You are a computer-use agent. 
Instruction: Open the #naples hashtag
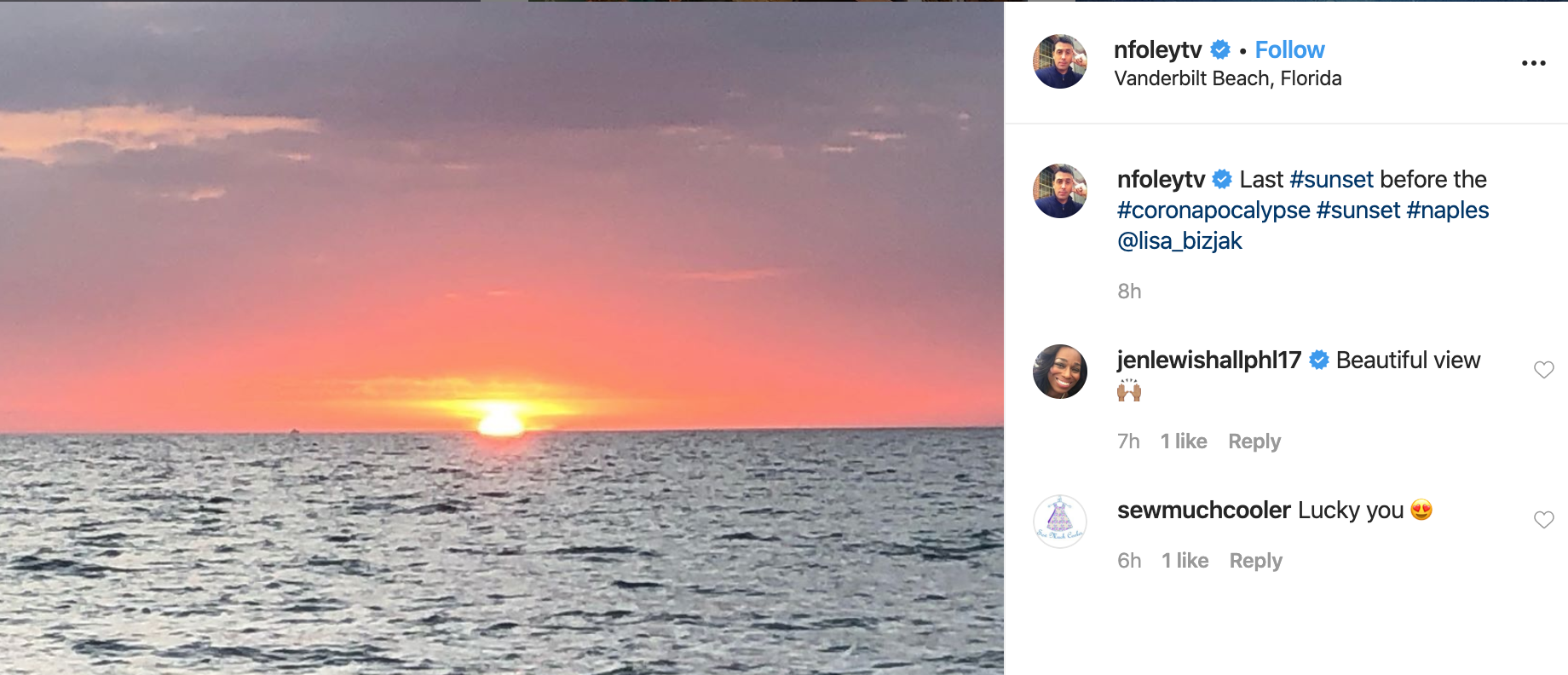tap(1447, 211)
